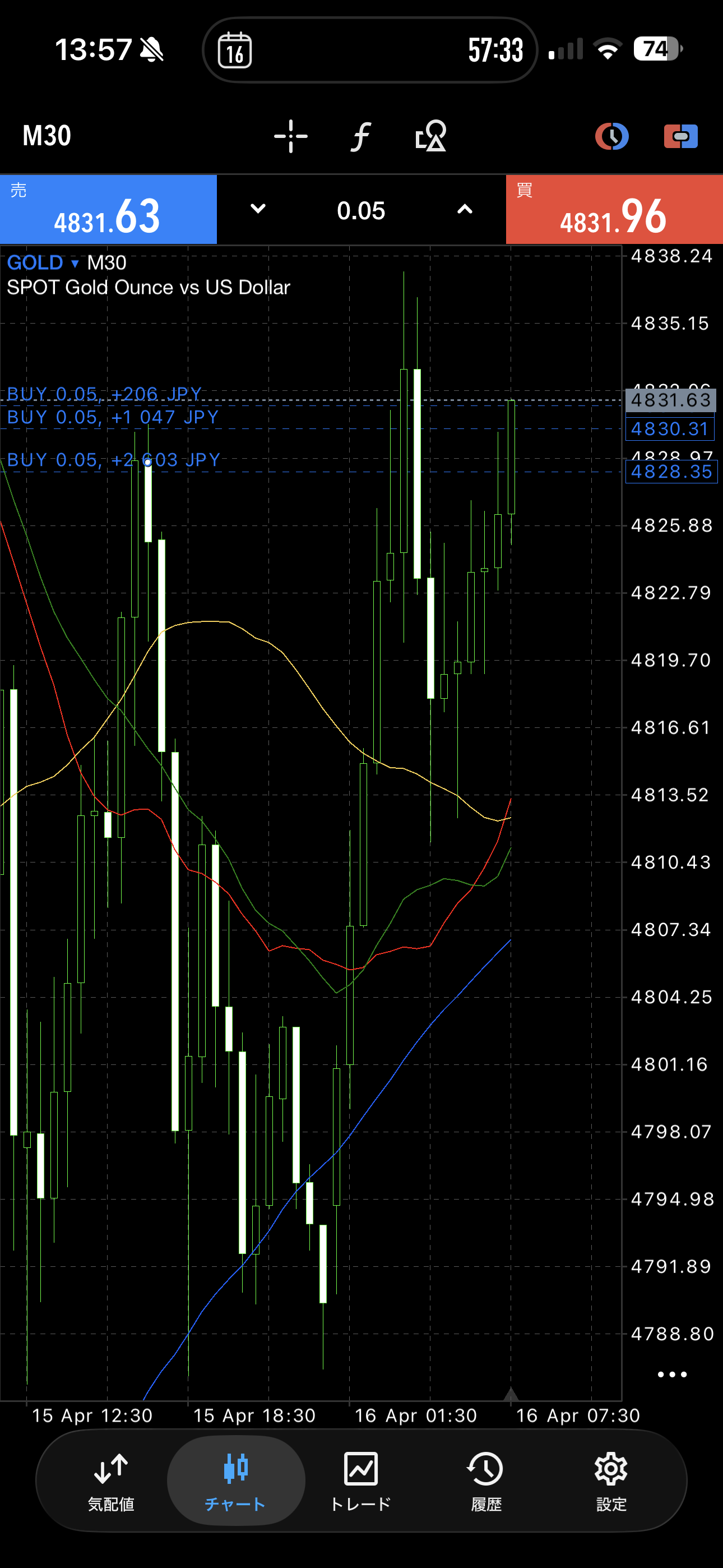Viewport: 723px width, 1568px height.
Task: Open the 履歴 tab
Action: (x=486, y=1481)
